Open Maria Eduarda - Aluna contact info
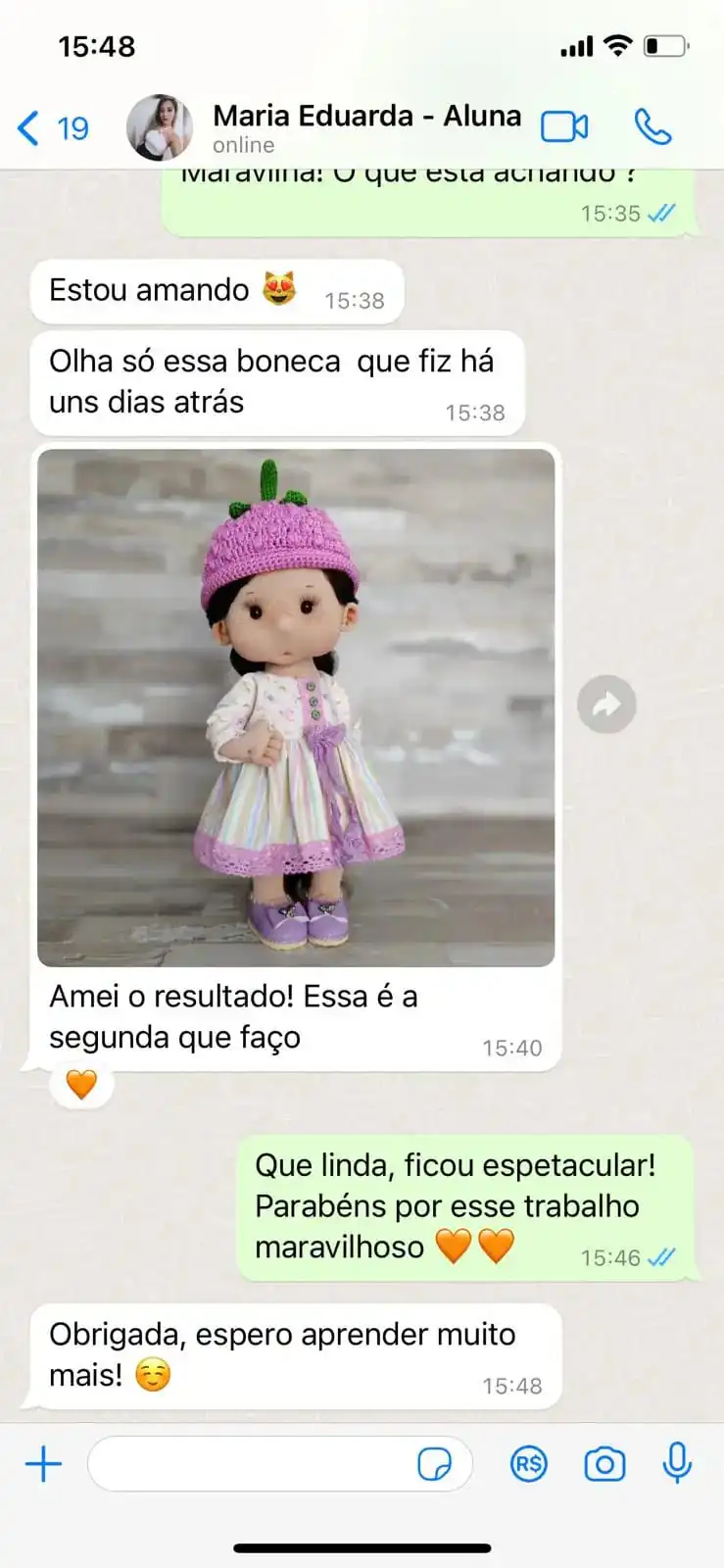Image resolution: width=724 pixels, height=1568 pixels. pos(365,127)
